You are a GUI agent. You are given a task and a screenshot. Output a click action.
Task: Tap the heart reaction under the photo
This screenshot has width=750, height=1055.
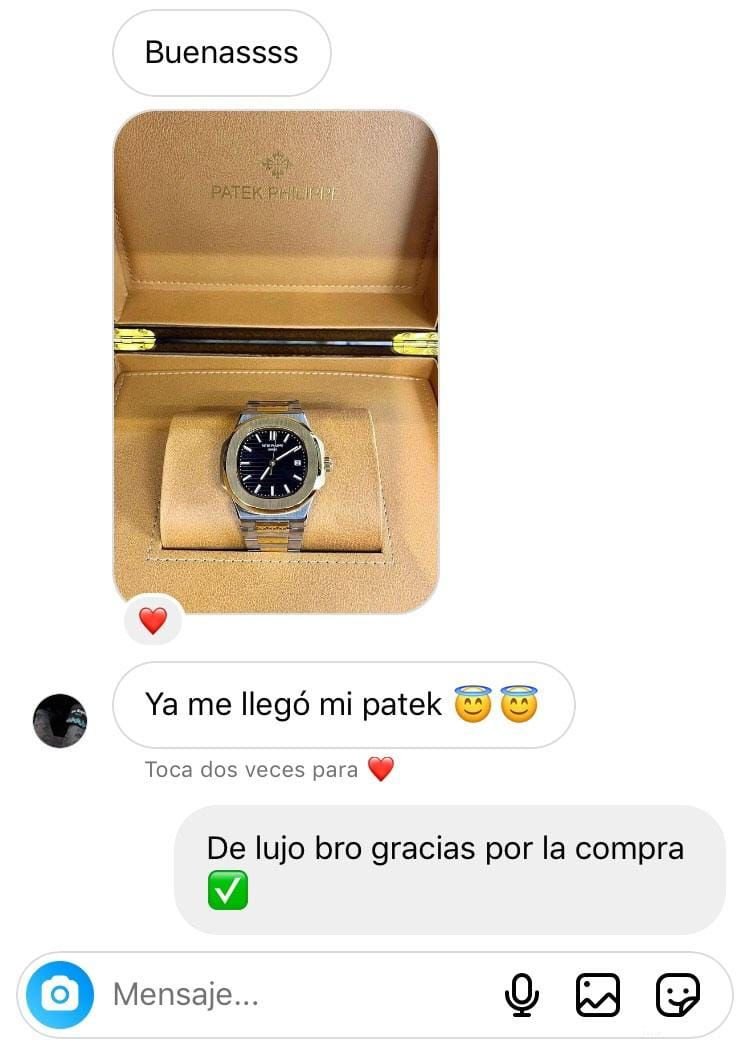152,622
